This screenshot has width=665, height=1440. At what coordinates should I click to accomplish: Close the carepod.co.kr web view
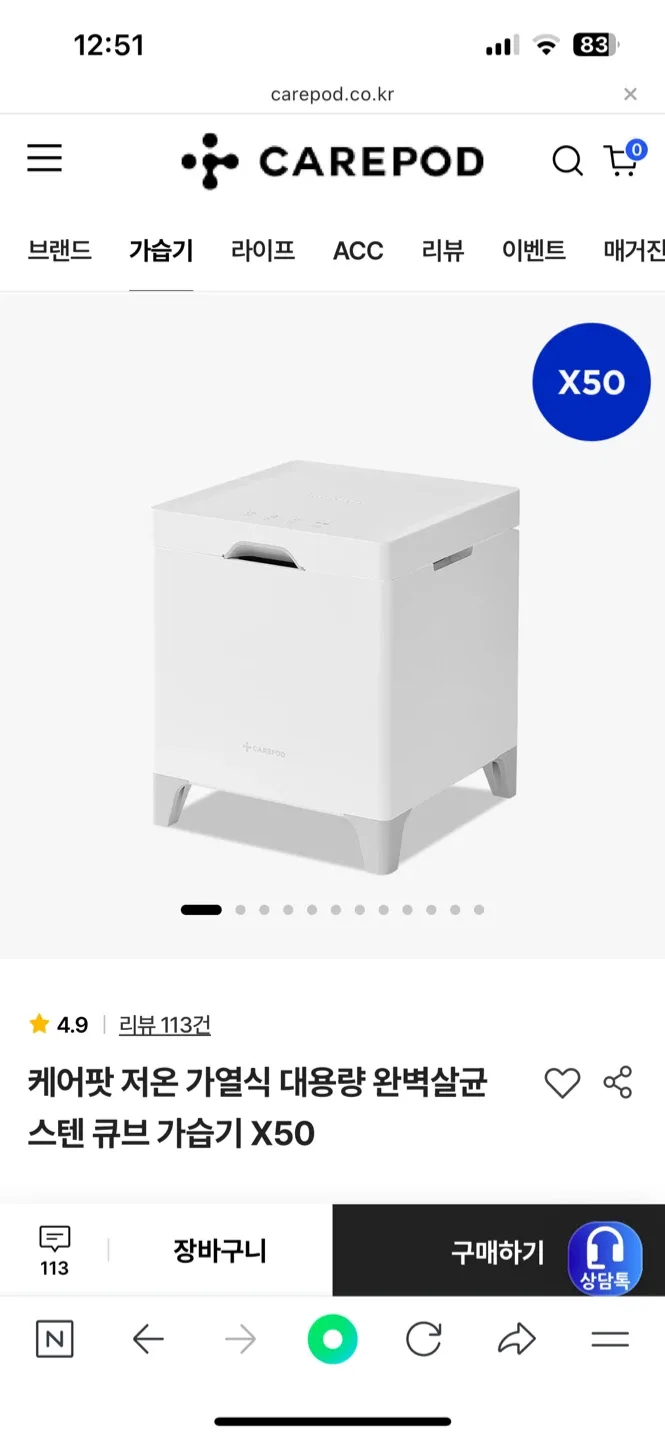pyautogui.click(x=630, y=95)
